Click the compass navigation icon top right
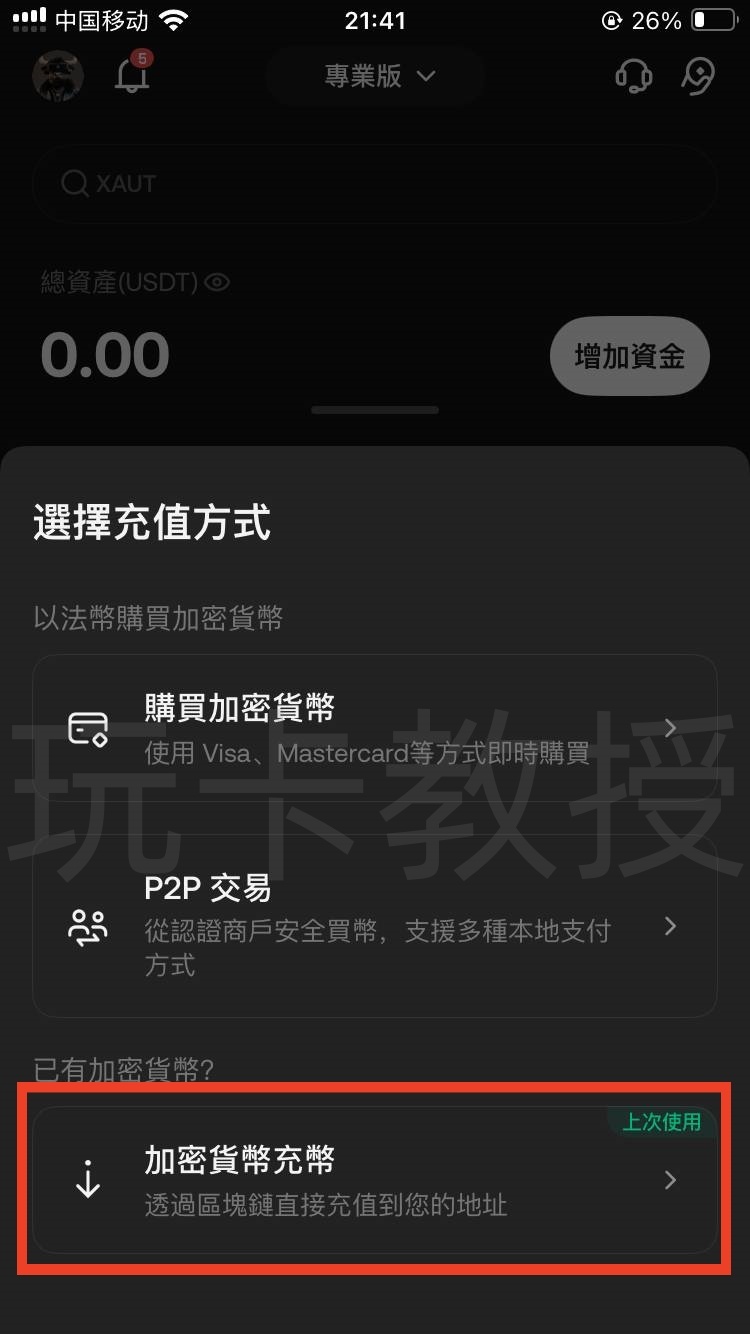The image size is (750, 1334). (x=699, y=76)
